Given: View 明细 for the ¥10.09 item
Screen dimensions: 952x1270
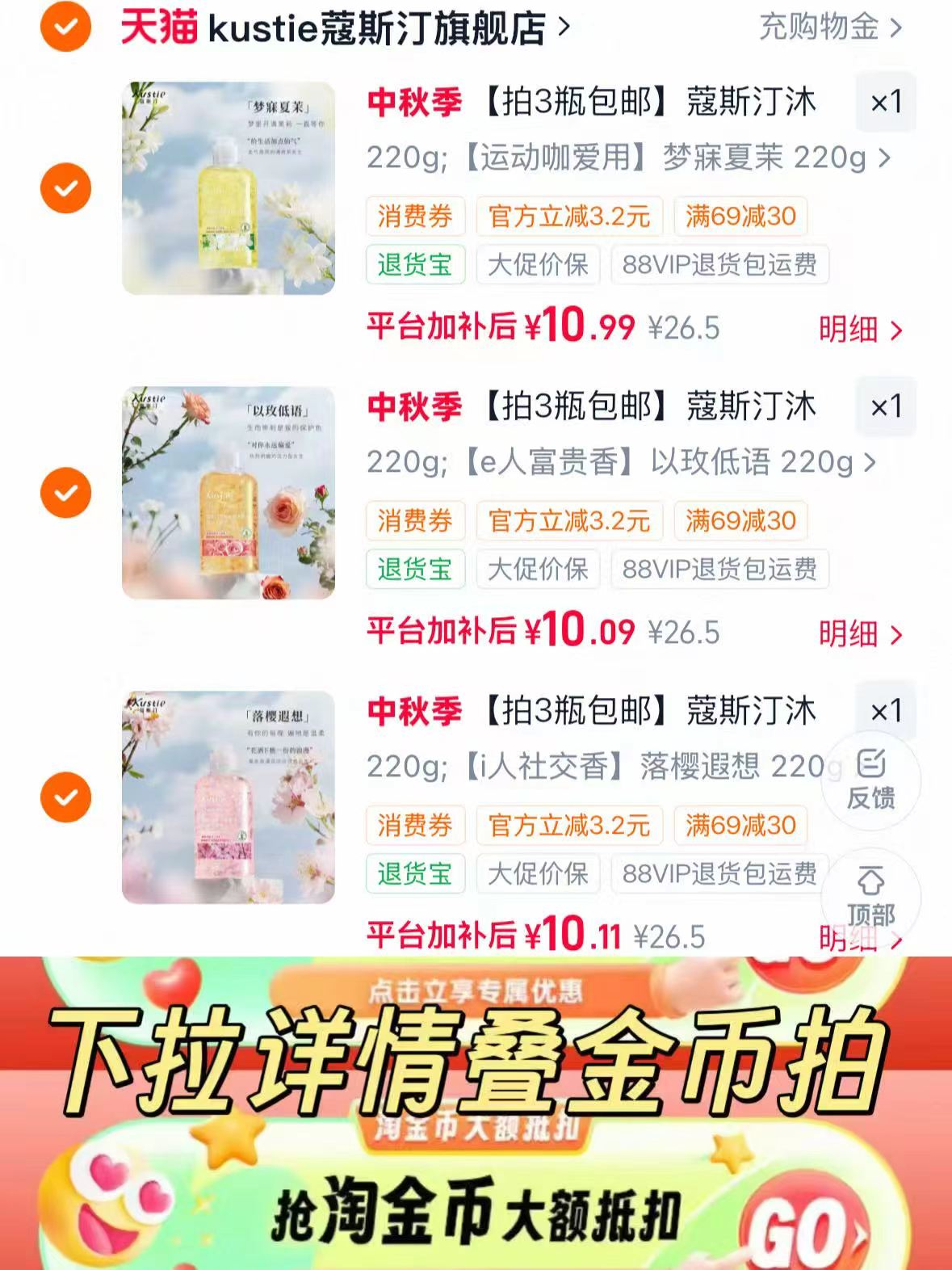Looking at the screenshot, I should [x=860, y=634].
